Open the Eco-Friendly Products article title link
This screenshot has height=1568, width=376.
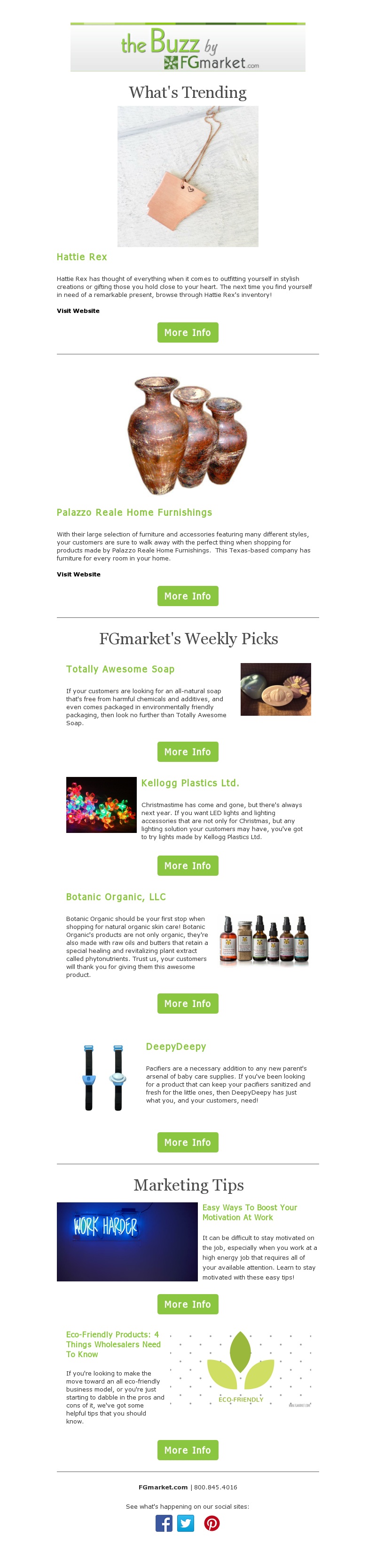tap(113, 1344)
